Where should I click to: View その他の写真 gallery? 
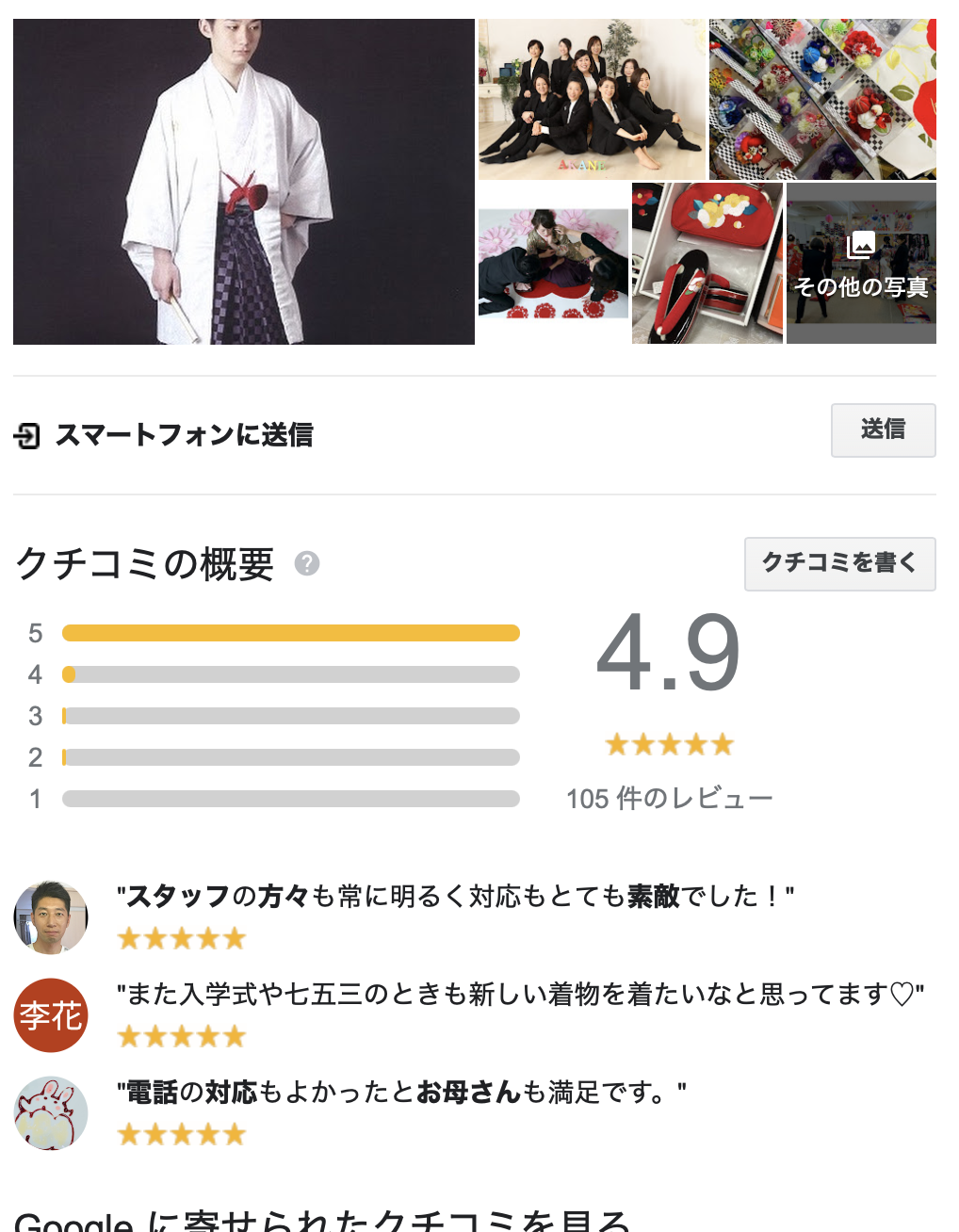tap(861, 264)
